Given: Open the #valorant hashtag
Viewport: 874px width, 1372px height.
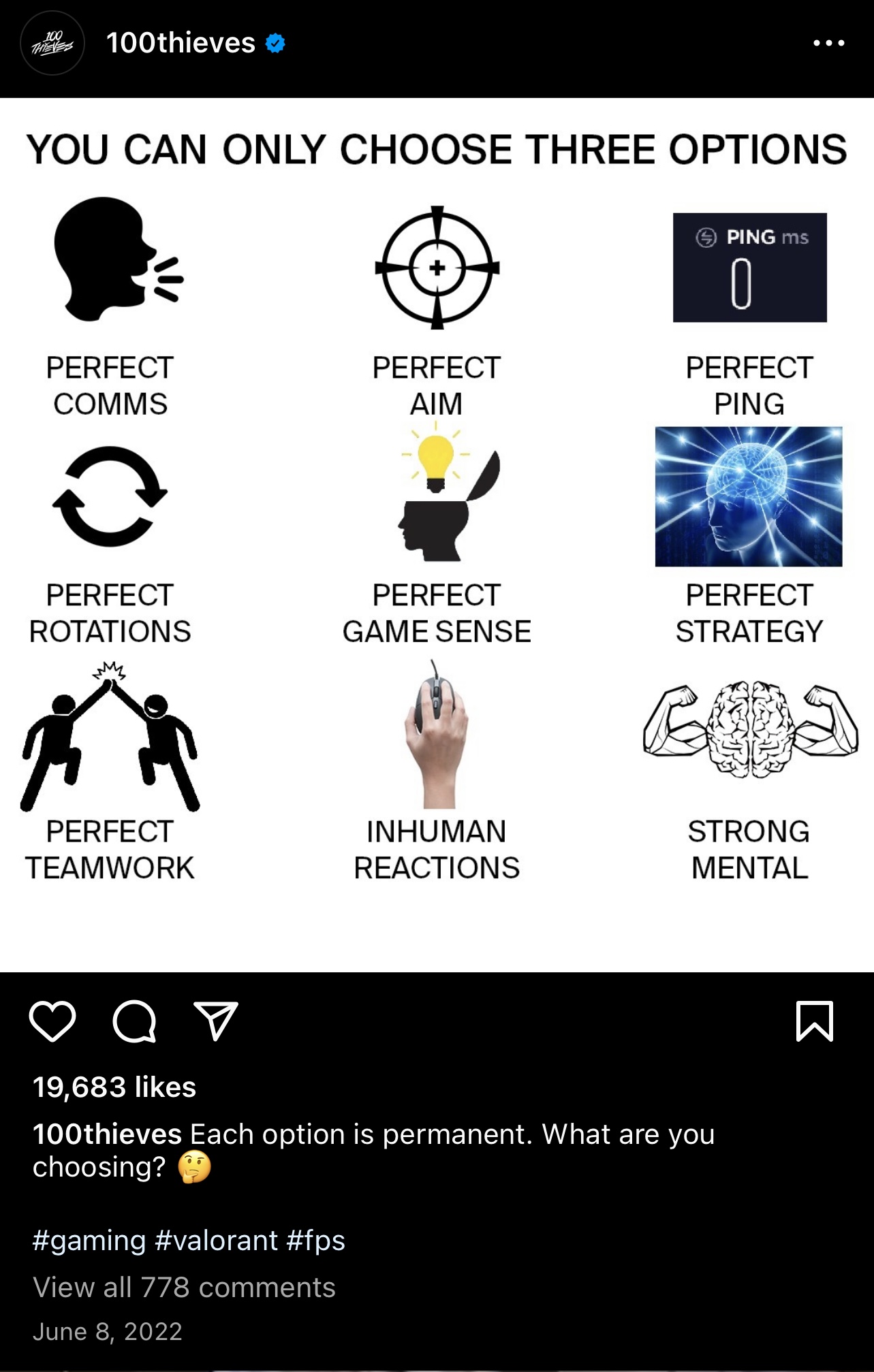Looking at the screenshot, I should pos(217,1241).
